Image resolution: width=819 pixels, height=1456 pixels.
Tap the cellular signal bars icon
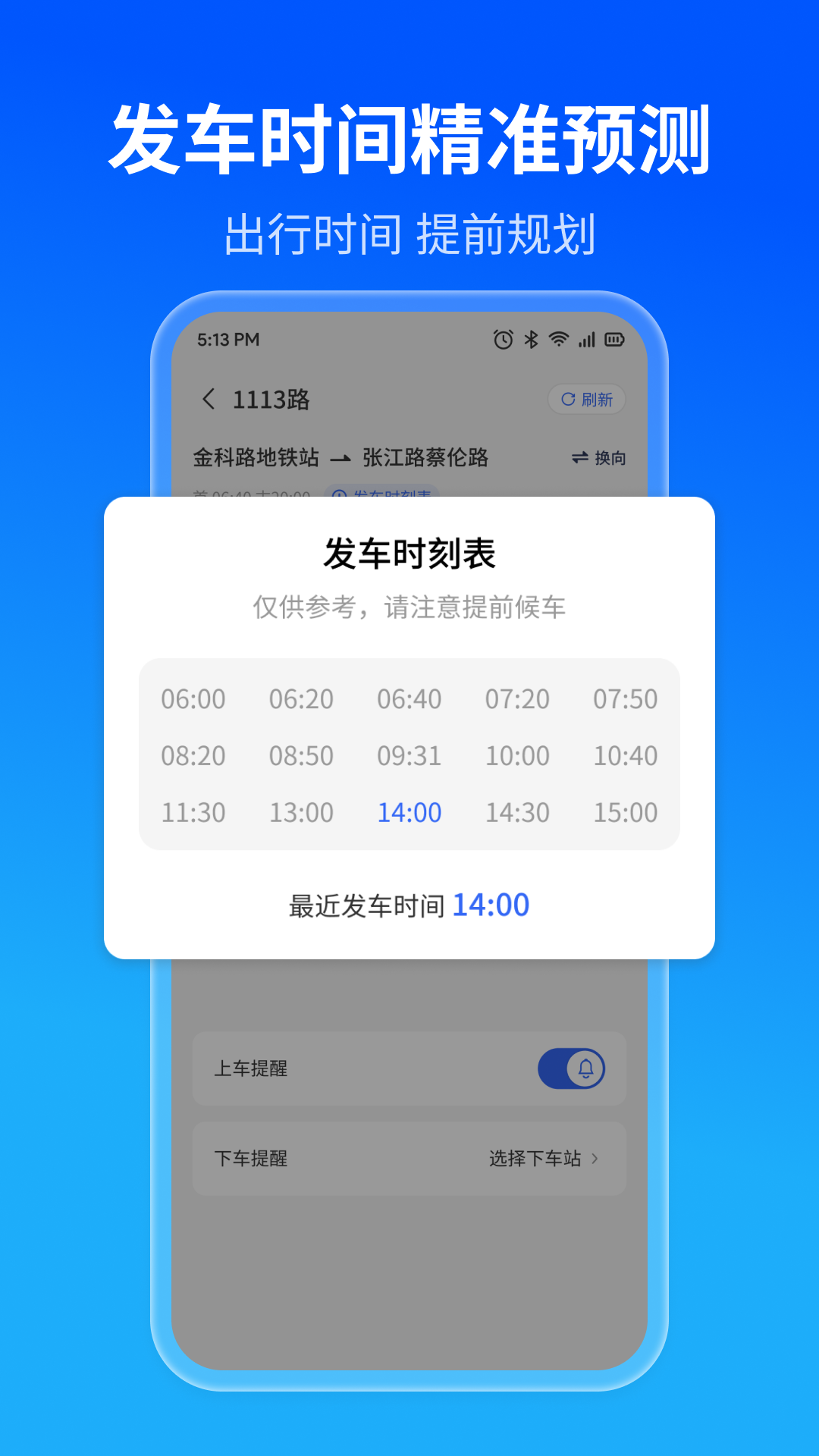[585, 340]
